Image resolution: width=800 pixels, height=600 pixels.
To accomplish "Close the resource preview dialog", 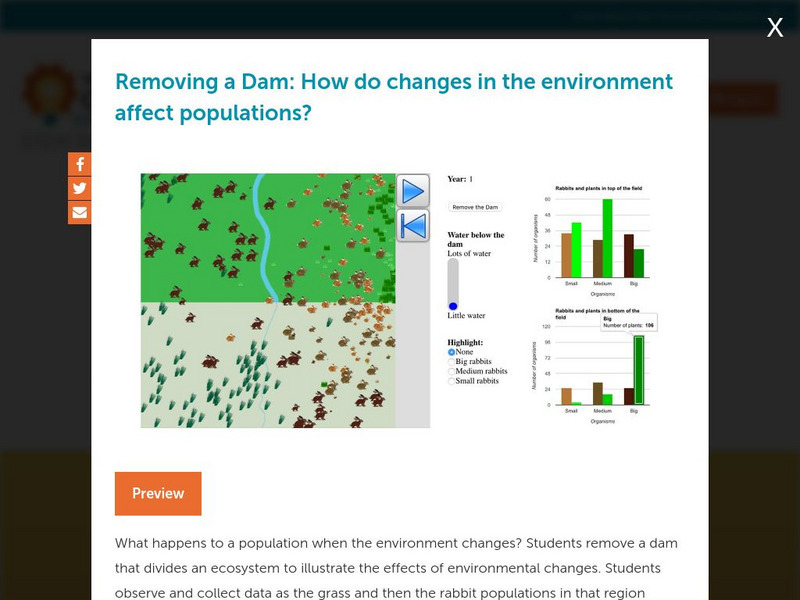I will click(x=775, y=28).
